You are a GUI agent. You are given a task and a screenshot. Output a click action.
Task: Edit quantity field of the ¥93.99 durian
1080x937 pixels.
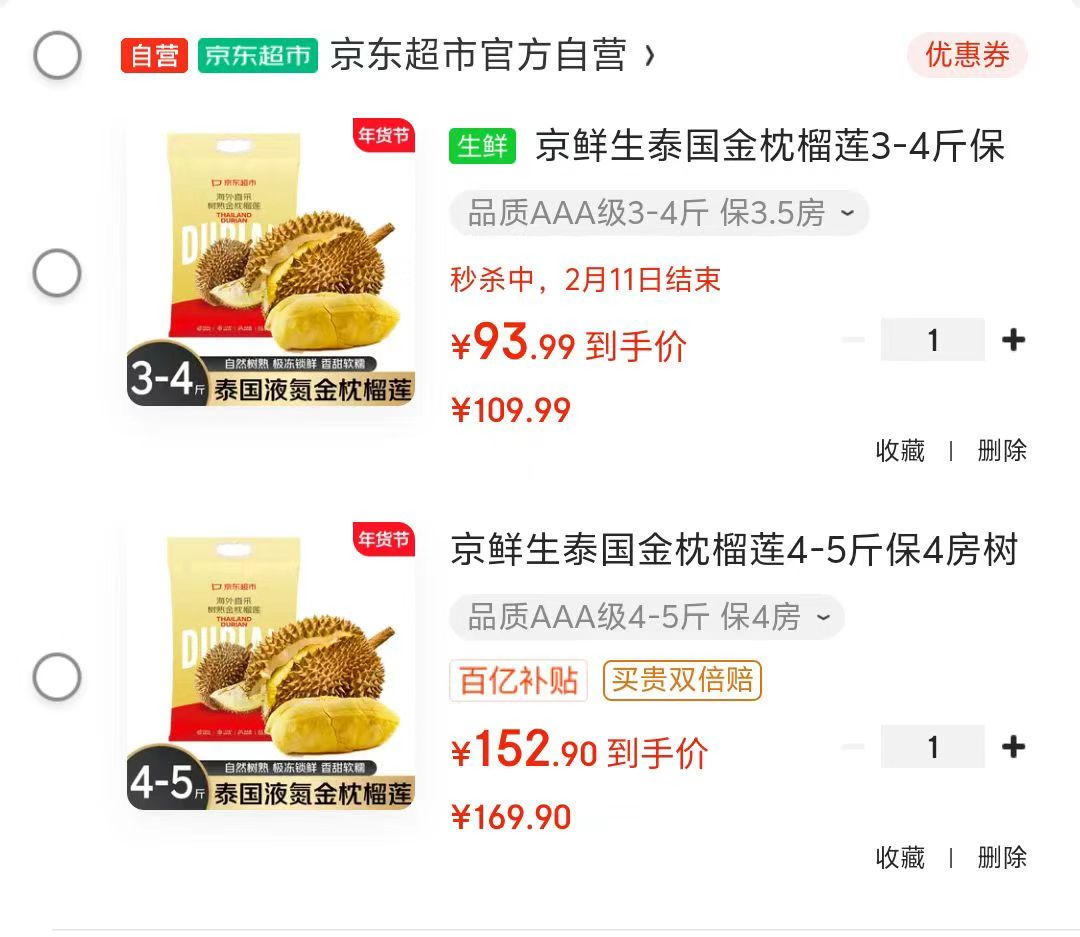coord(933,340)
